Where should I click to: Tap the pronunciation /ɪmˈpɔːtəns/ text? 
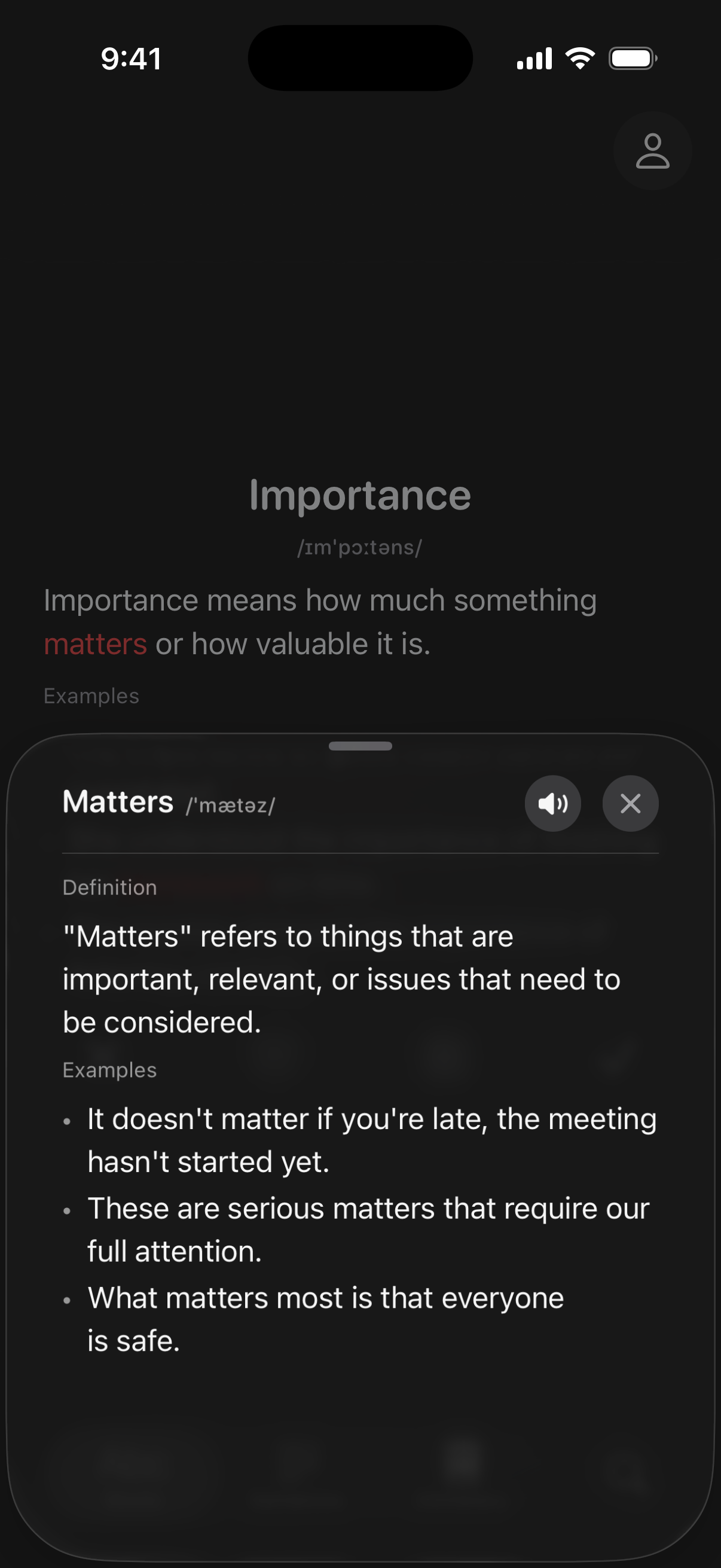360,547
